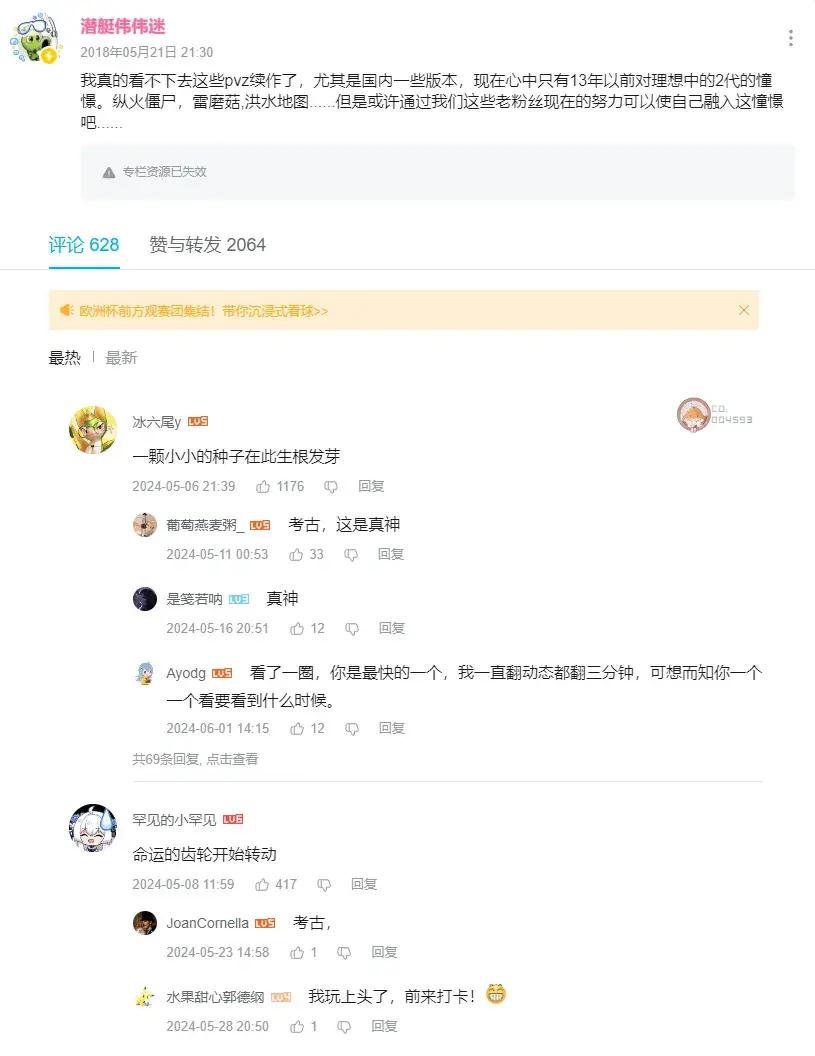Reply to 是笺若呐's comment
This screenshot has width=815, height=1056.
tap(391, 629)
